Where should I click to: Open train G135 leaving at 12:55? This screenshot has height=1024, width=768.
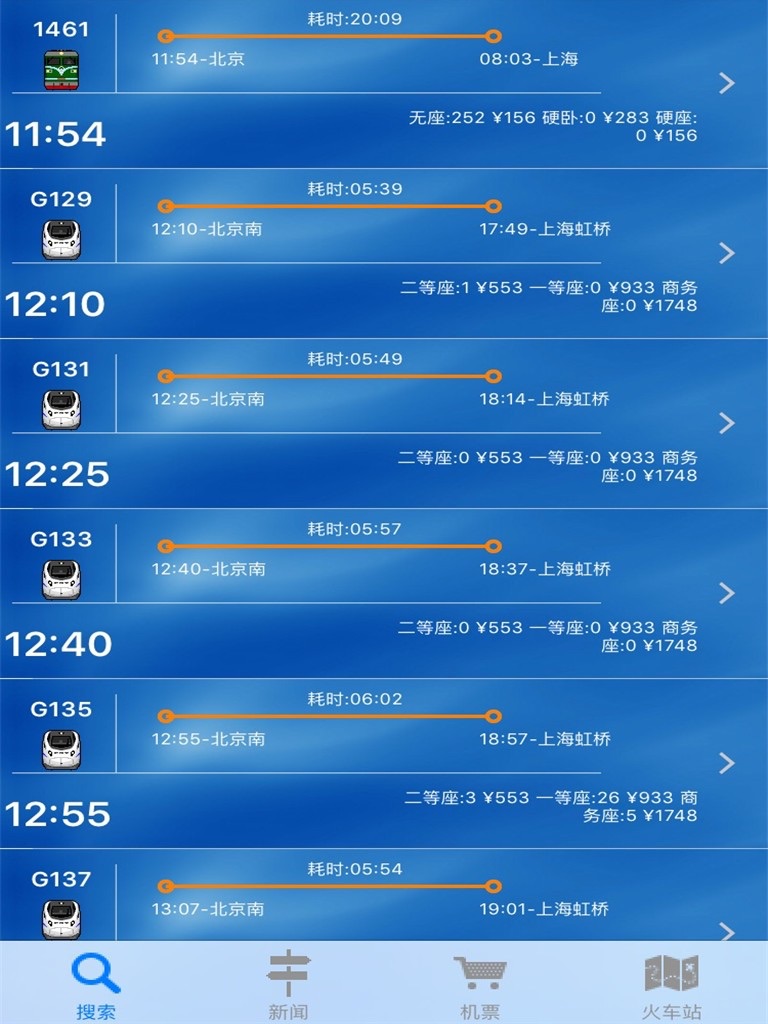(384, 764)
